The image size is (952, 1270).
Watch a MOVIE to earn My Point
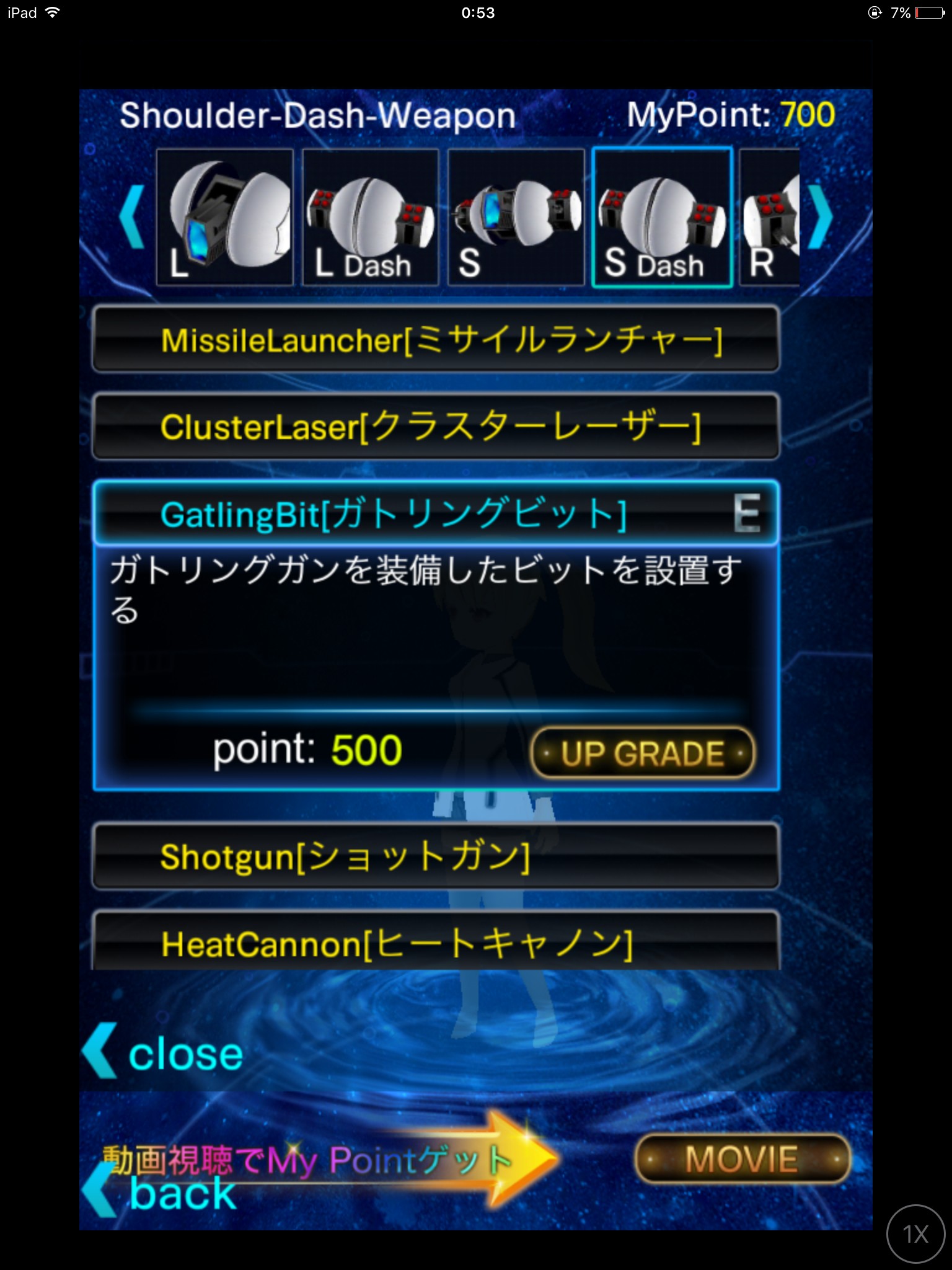[x=742, y=1158]
